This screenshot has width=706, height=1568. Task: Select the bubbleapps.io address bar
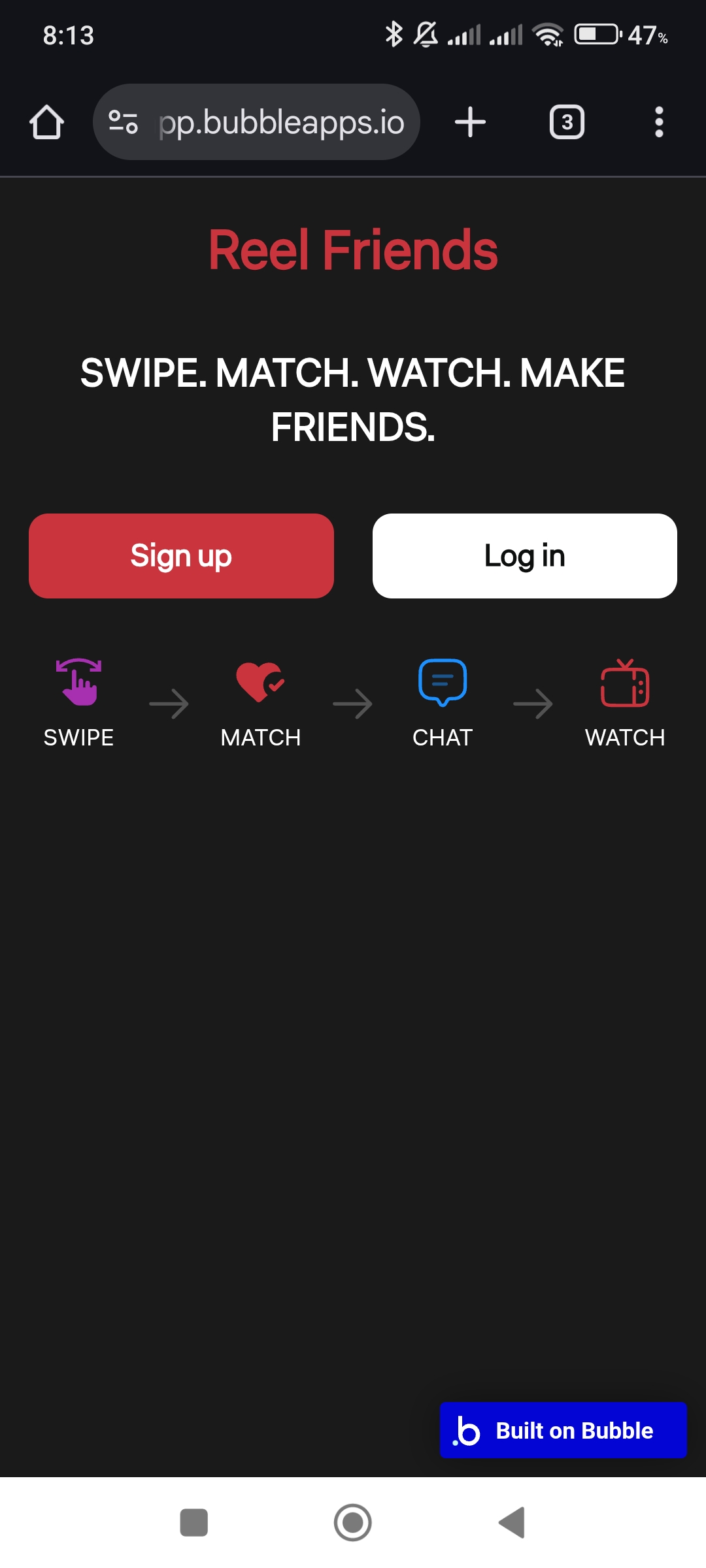click(x=281, y=122)
